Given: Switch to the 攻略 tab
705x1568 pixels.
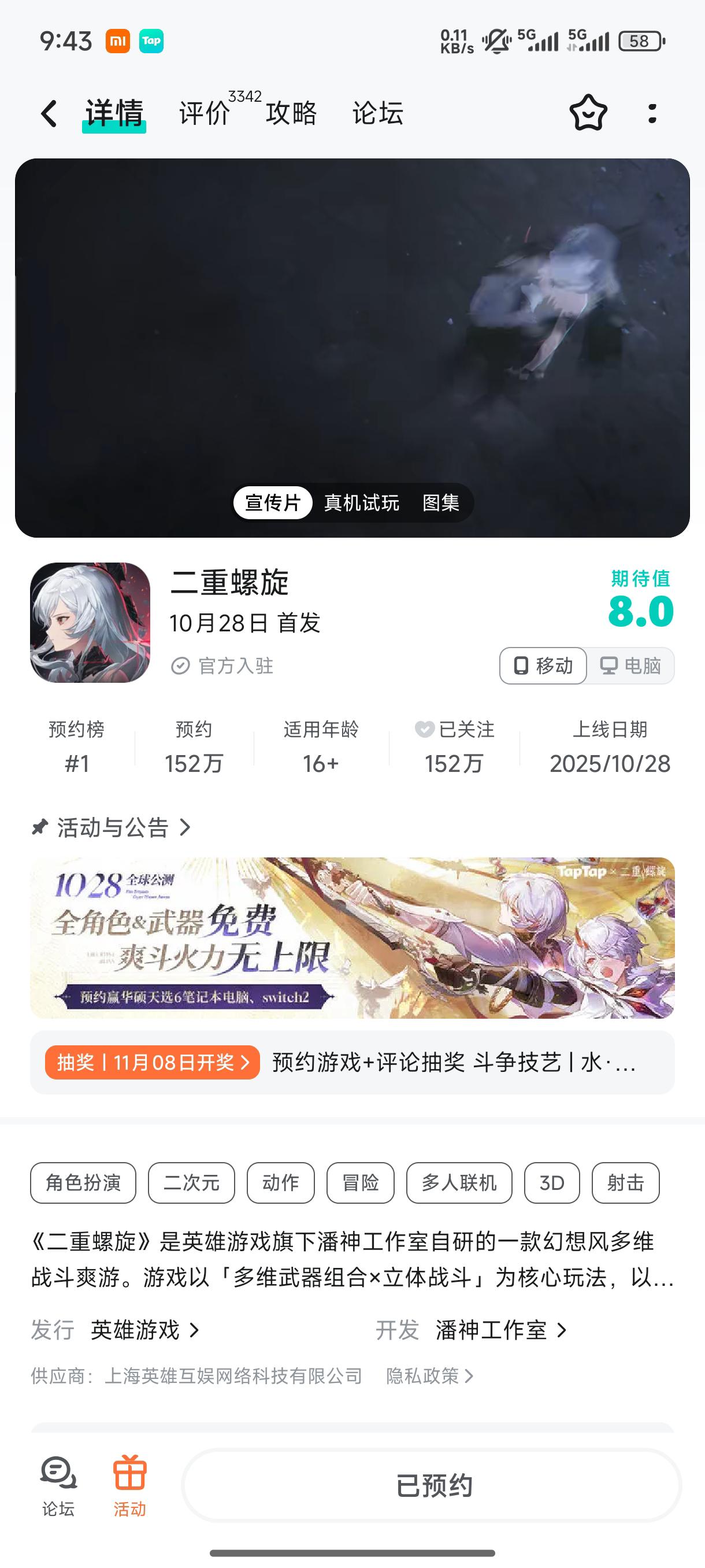Looking at the screenshot, I should pyautogui.click(x=291, y=114).
